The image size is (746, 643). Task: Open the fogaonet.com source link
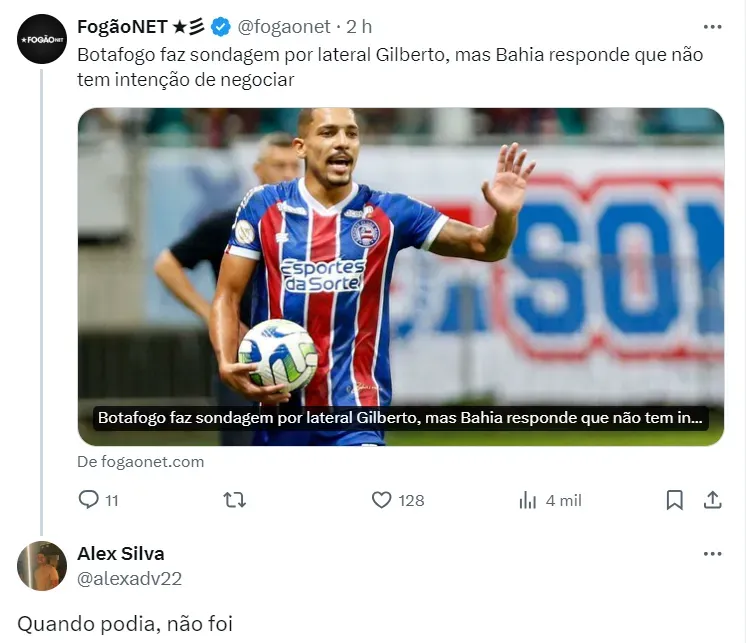coord(140,462)
